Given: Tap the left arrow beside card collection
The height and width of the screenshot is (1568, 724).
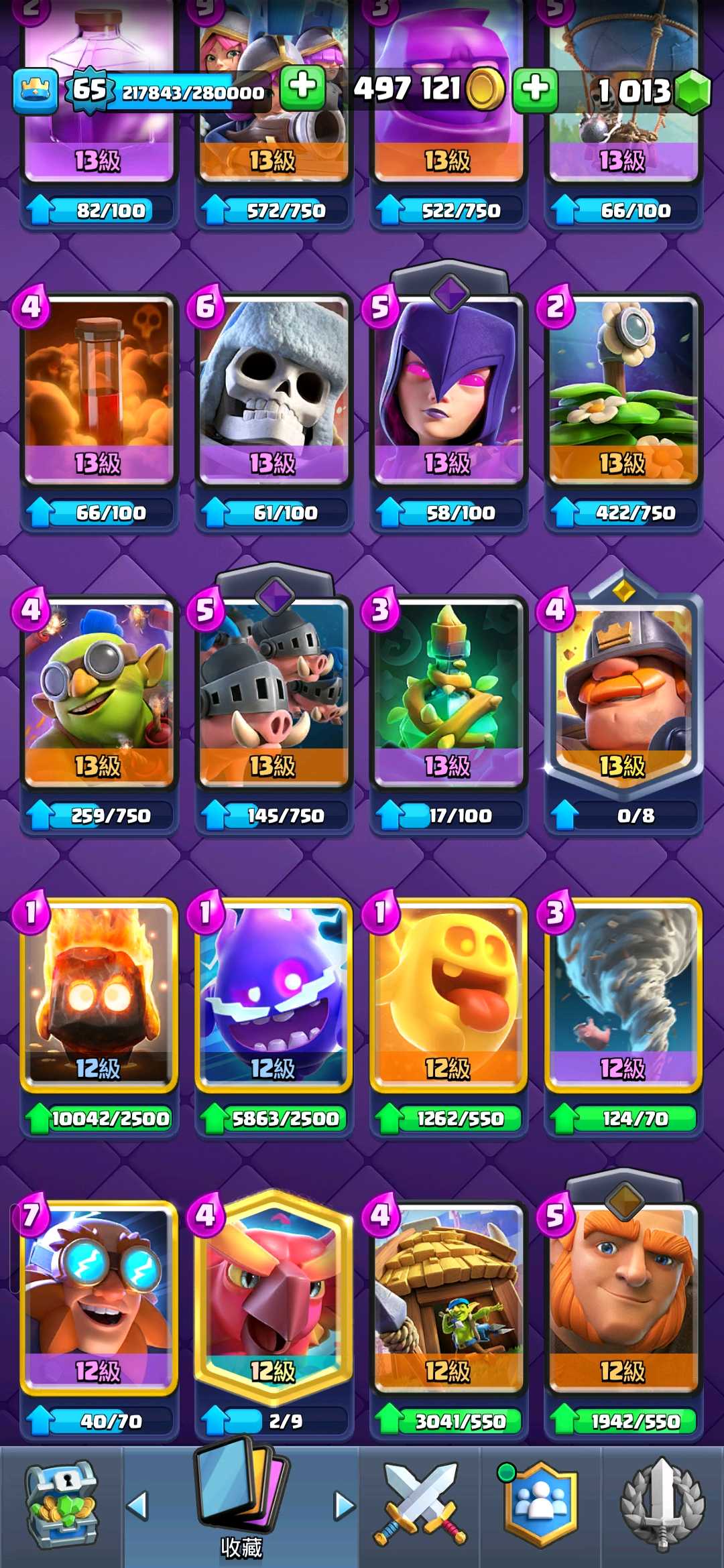Looking at the screenshot, I should click(137, 1506).
